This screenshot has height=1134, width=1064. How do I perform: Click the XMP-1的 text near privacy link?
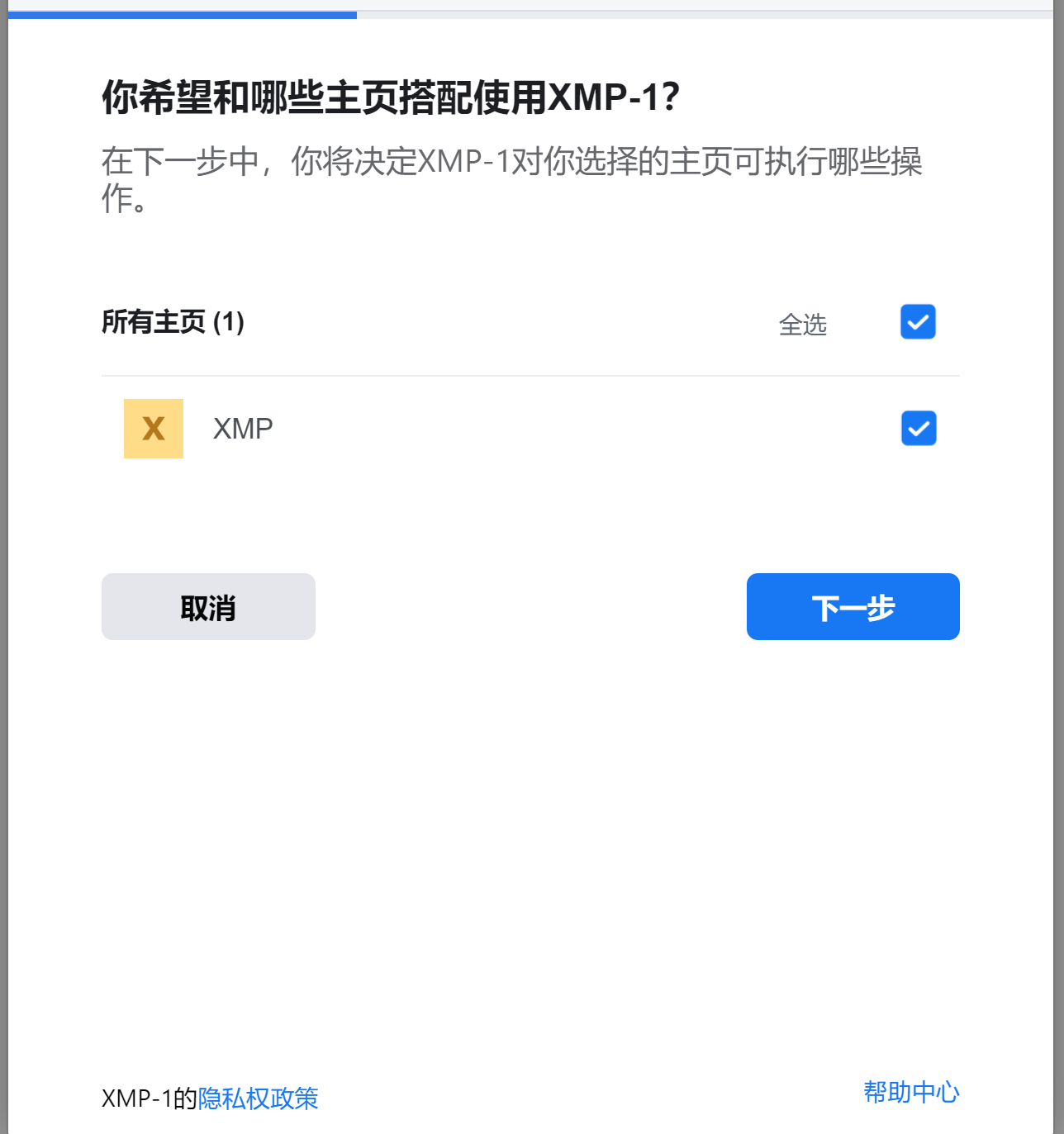coord(147,1098)
